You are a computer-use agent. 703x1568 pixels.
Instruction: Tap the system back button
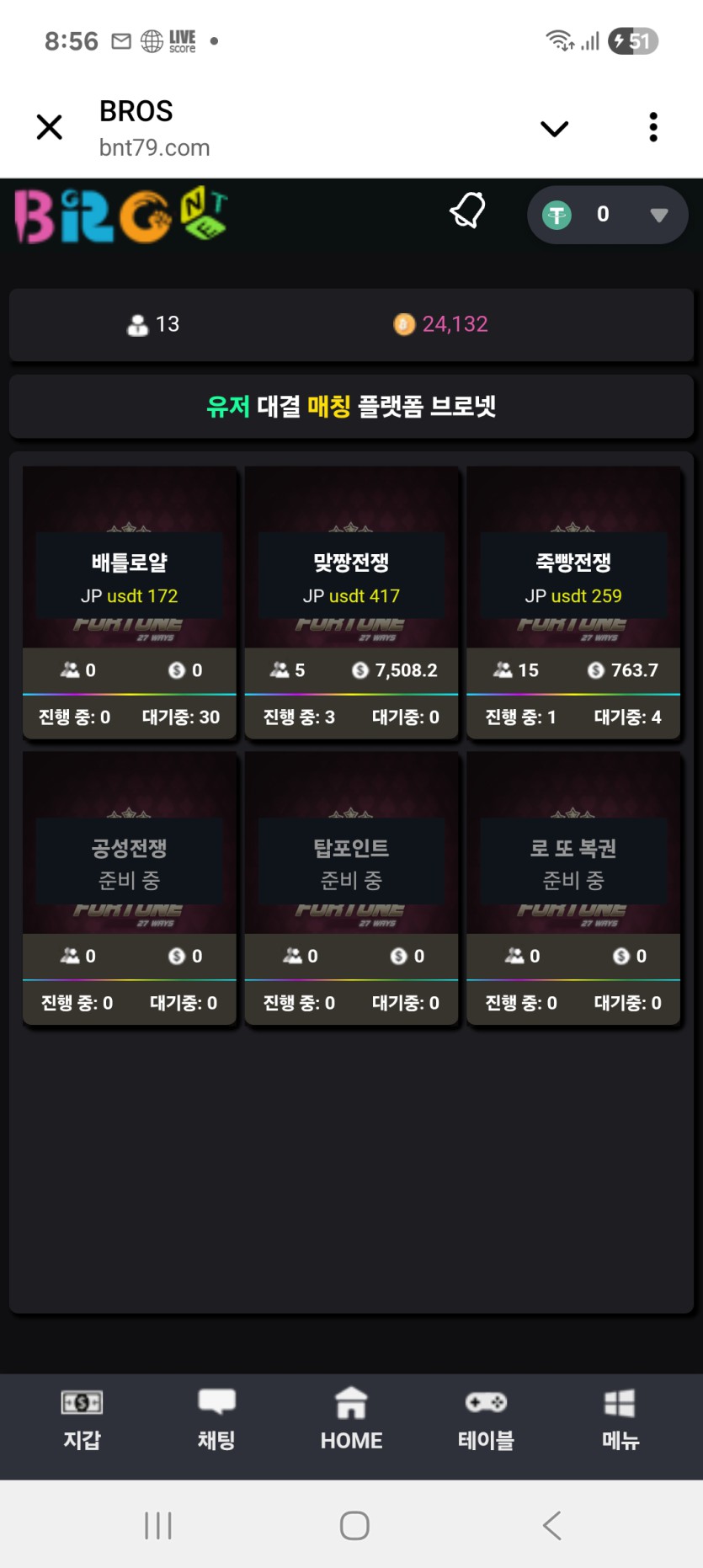(x=551, y=1525)
